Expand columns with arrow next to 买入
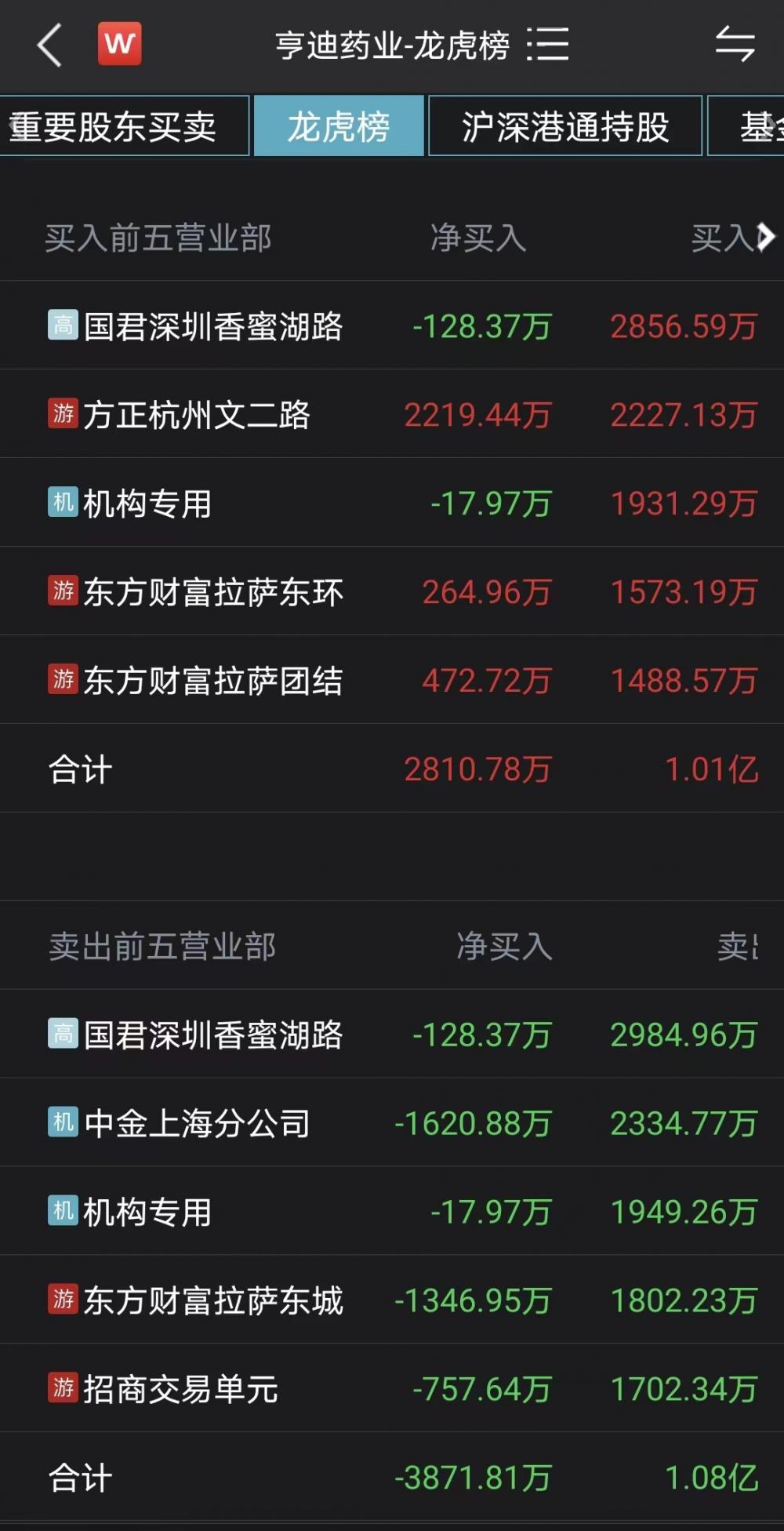784x1531 pixels. click(x=765, y=238)
